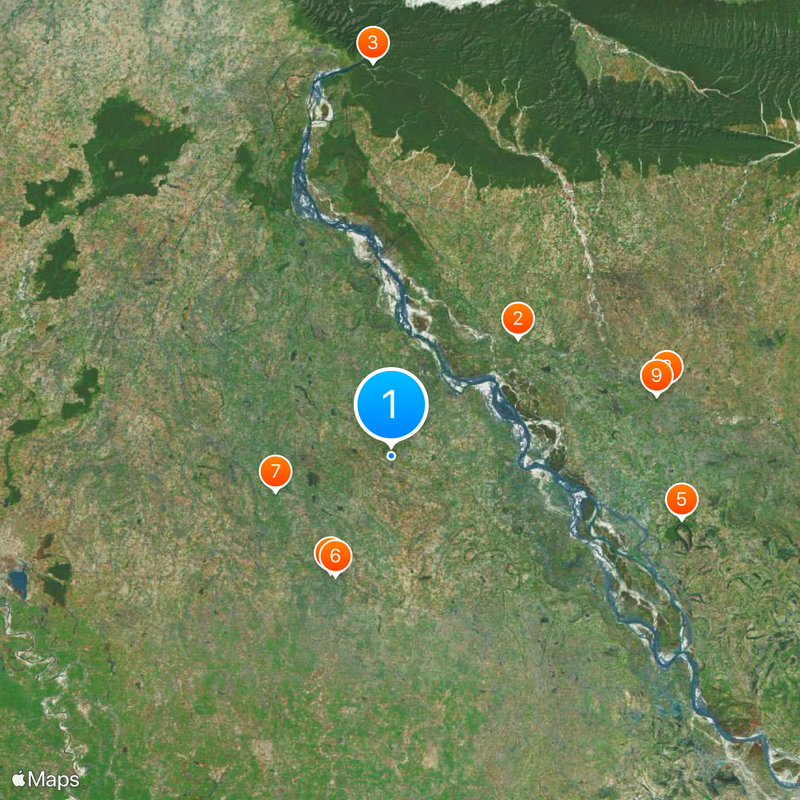Select map pin number 2
This screenshot has width=800, height=800.
tap(517, 319)
